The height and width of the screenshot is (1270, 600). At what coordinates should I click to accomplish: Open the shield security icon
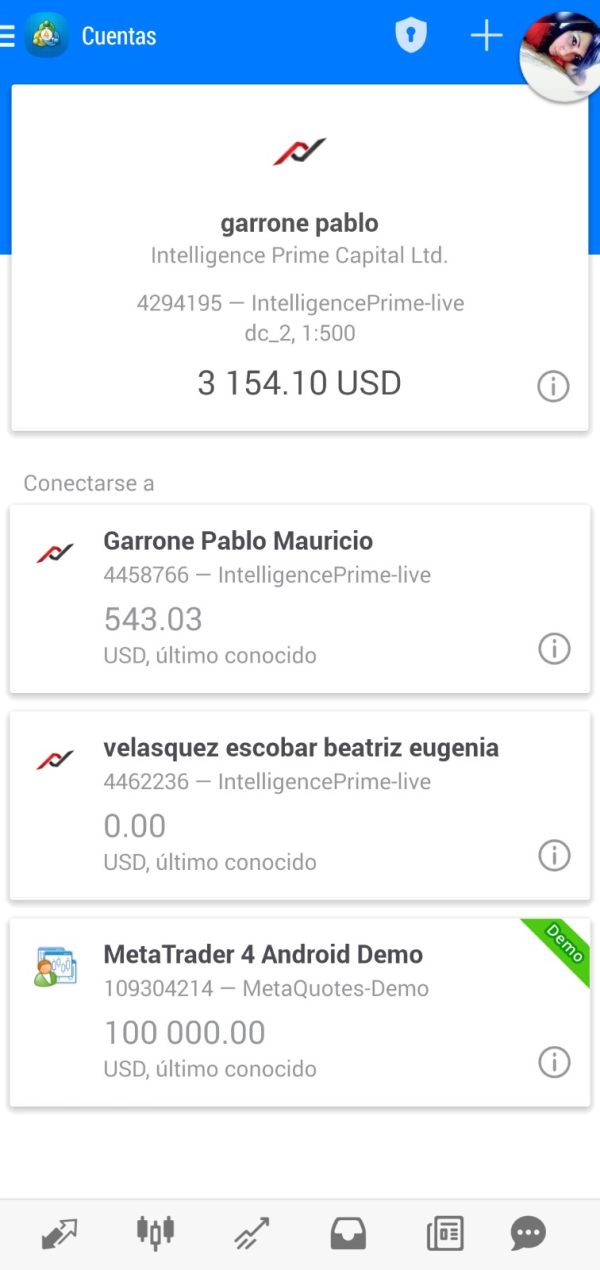pos(410,36)
